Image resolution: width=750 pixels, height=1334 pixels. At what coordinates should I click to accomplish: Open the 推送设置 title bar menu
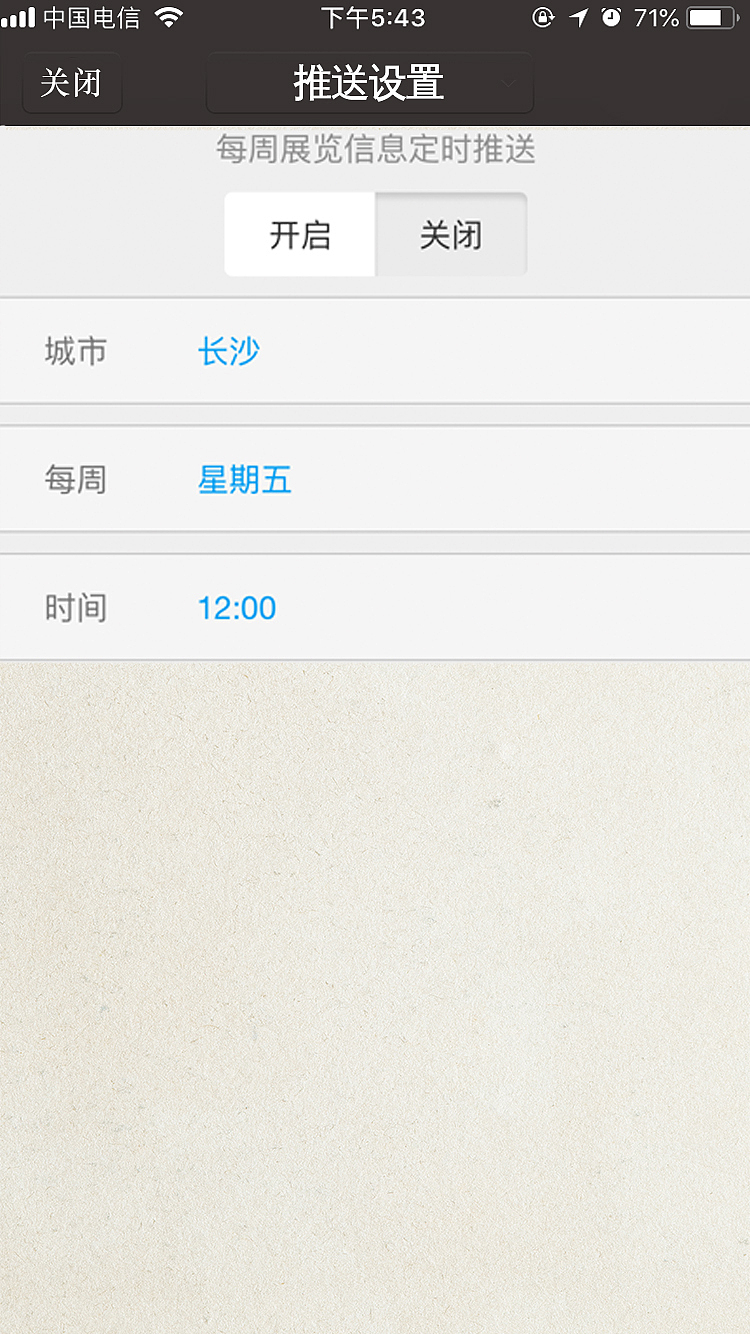[x=369, y=82]
